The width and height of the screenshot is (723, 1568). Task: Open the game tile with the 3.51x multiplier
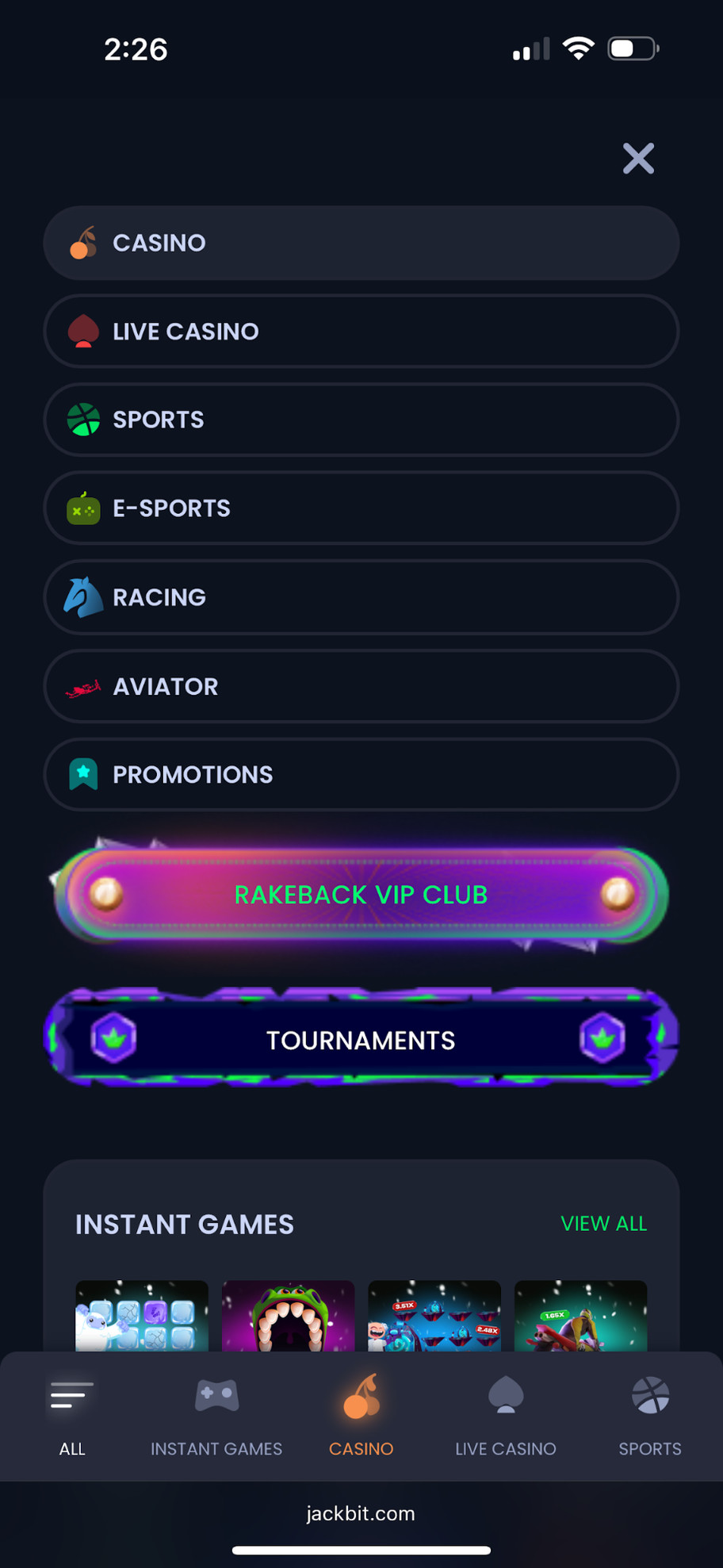434,1317
